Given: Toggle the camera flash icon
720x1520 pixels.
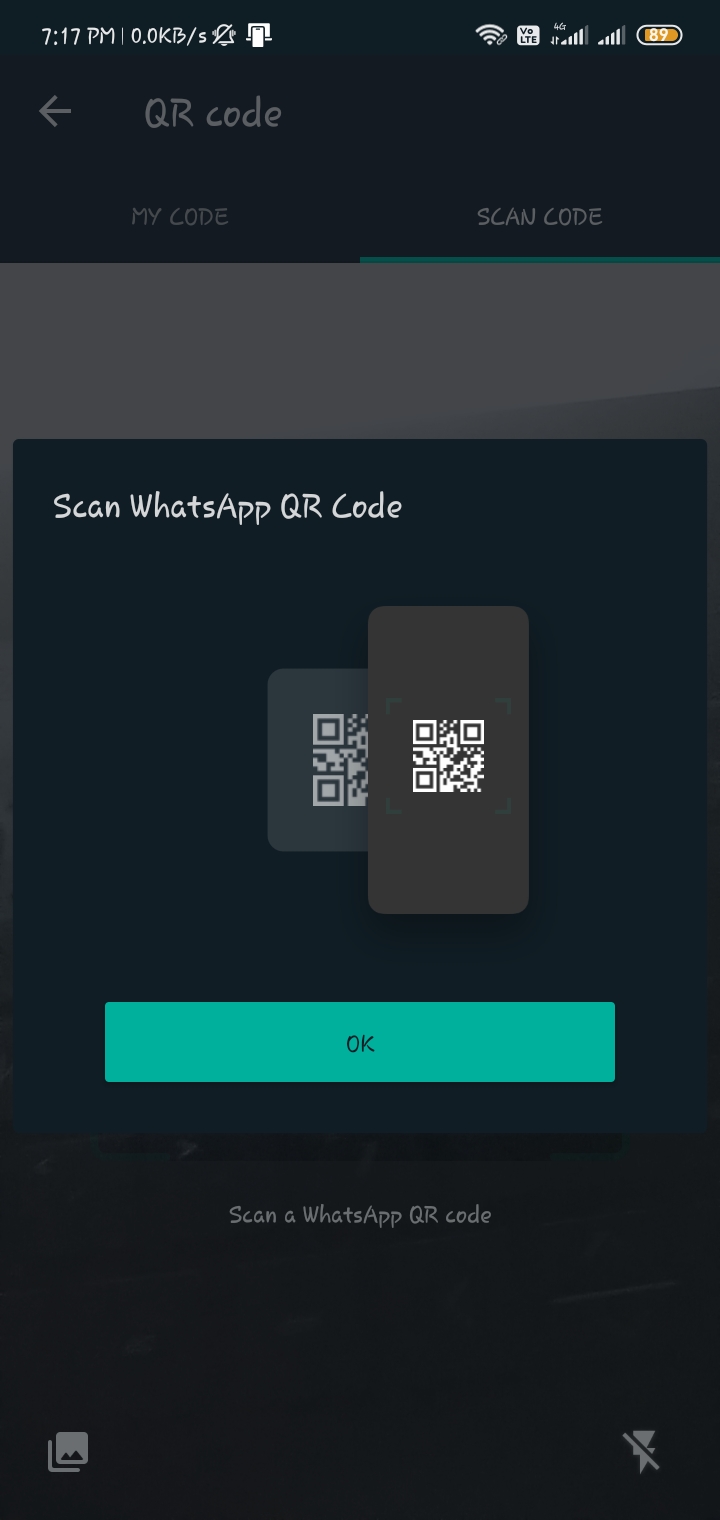Looking at the screenshot, I should (x=641, y=1451).
